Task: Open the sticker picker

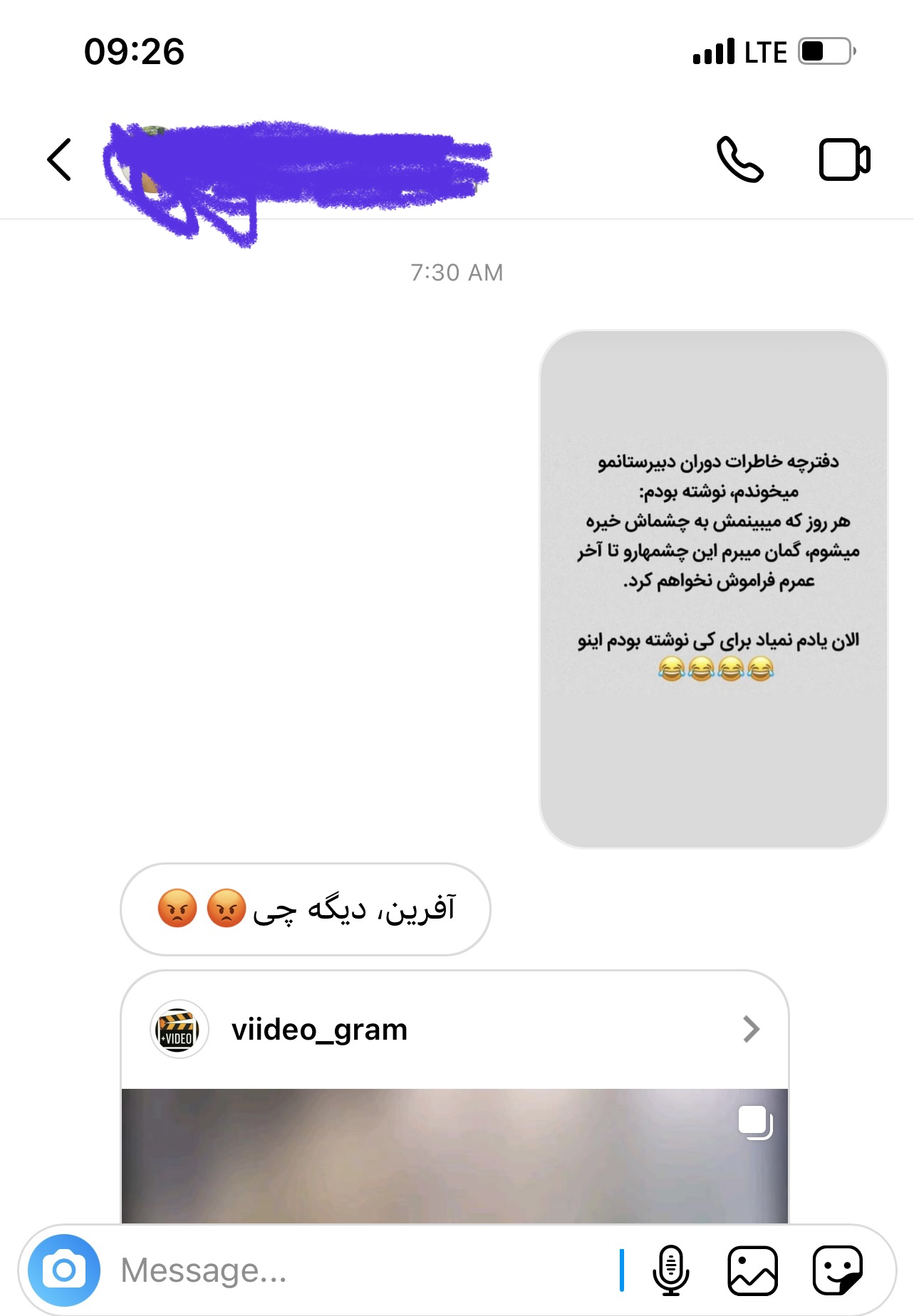Action: (x=837, y=1270)
